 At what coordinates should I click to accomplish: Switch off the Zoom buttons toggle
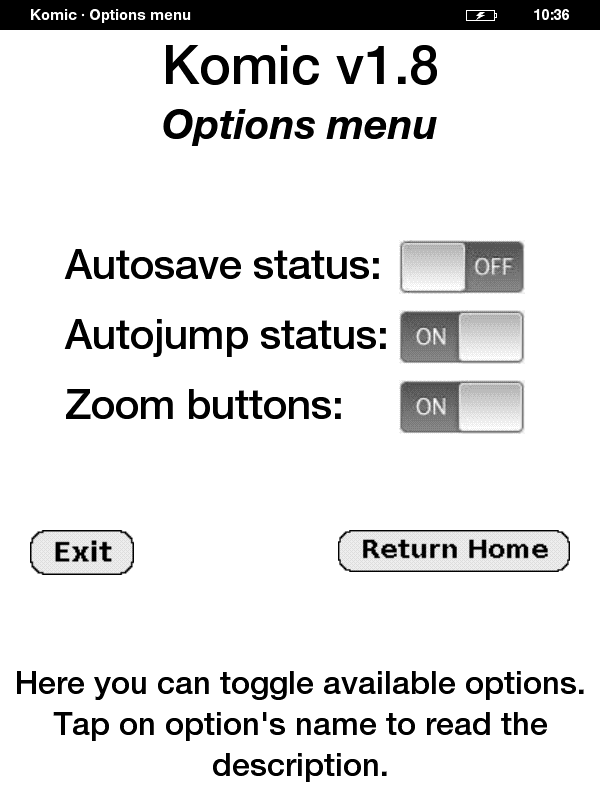(461, 407)
